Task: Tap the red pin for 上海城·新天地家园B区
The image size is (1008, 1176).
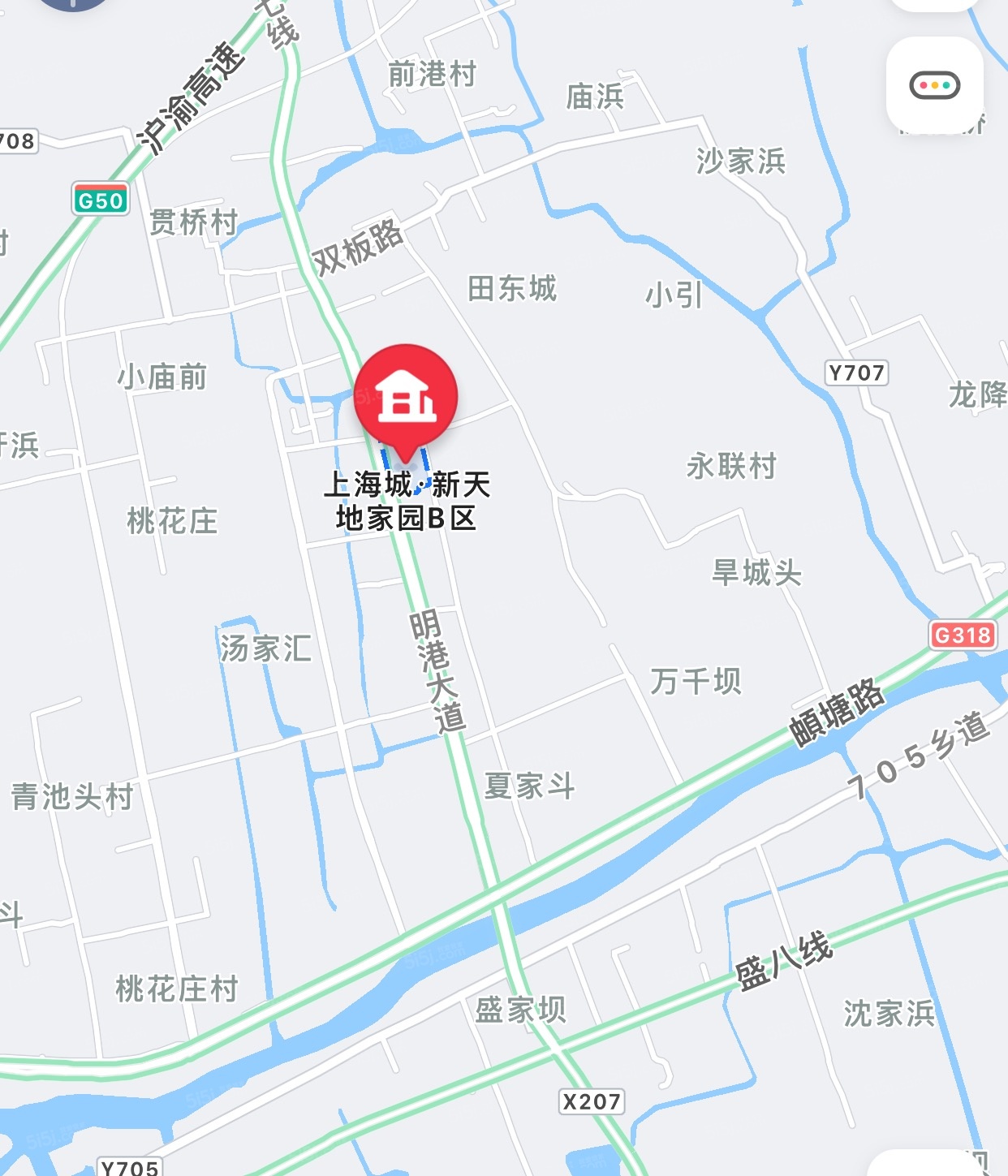Action: point(406,398)
